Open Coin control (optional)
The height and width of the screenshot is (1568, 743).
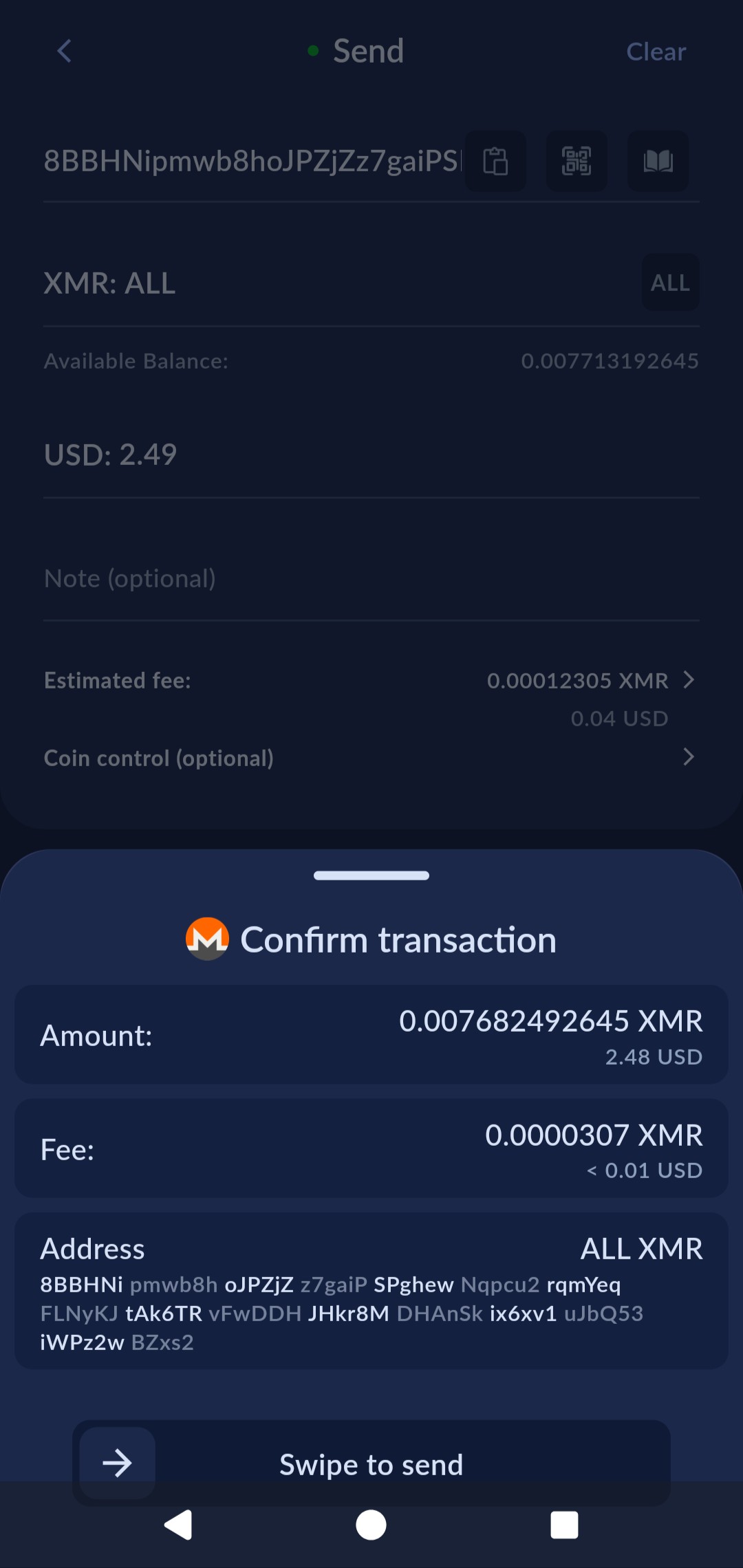pos(371,758)
